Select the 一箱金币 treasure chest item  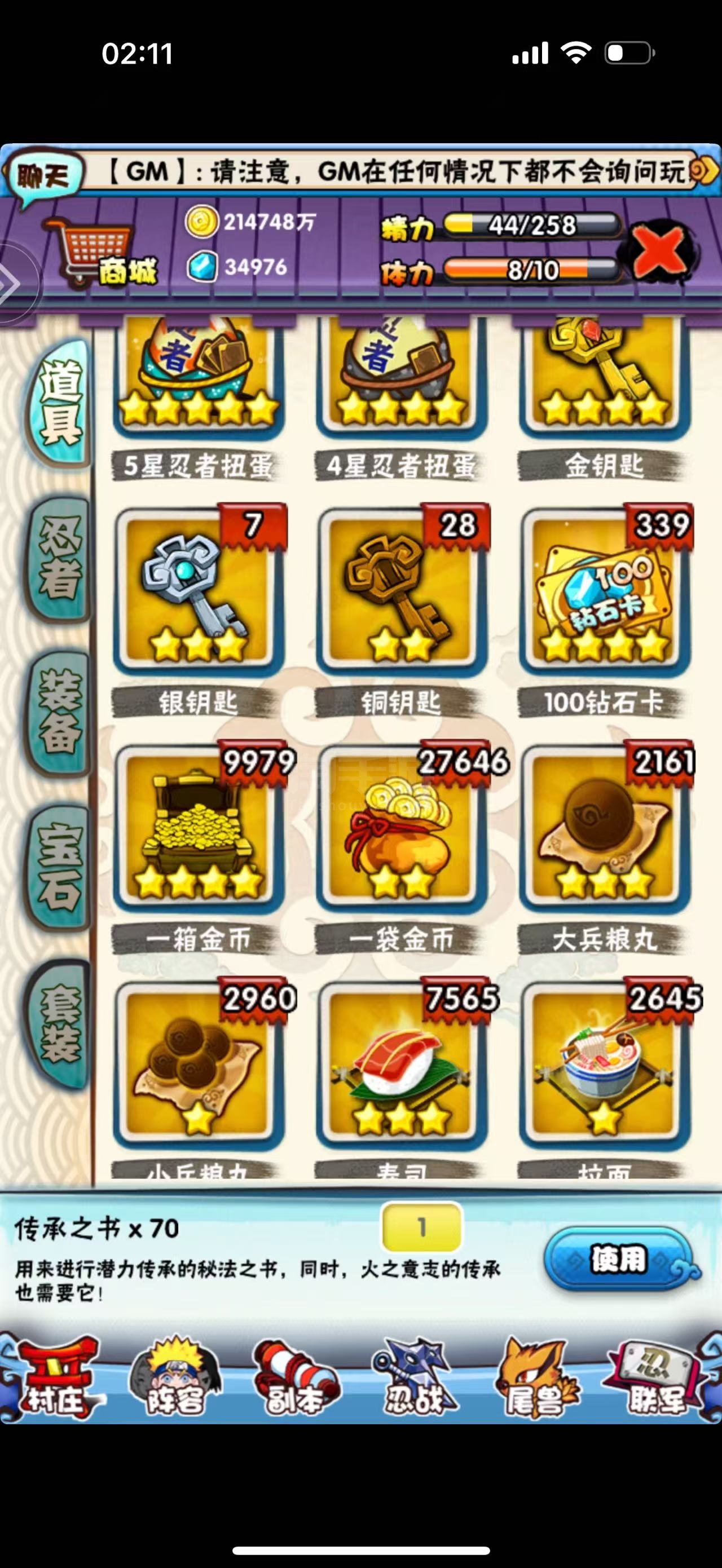[x=199, y=831]
